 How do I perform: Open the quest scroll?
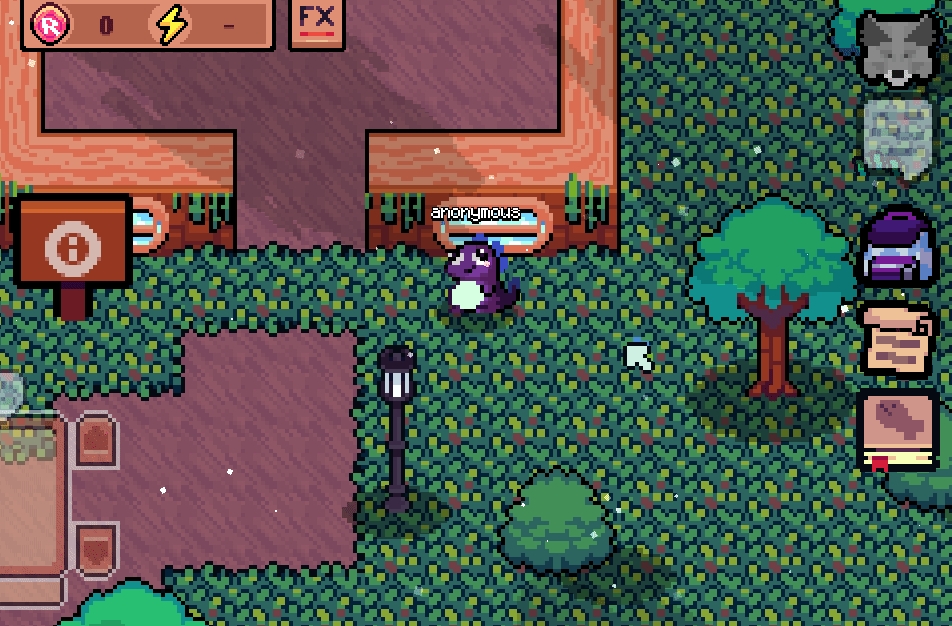pos(897,340)
